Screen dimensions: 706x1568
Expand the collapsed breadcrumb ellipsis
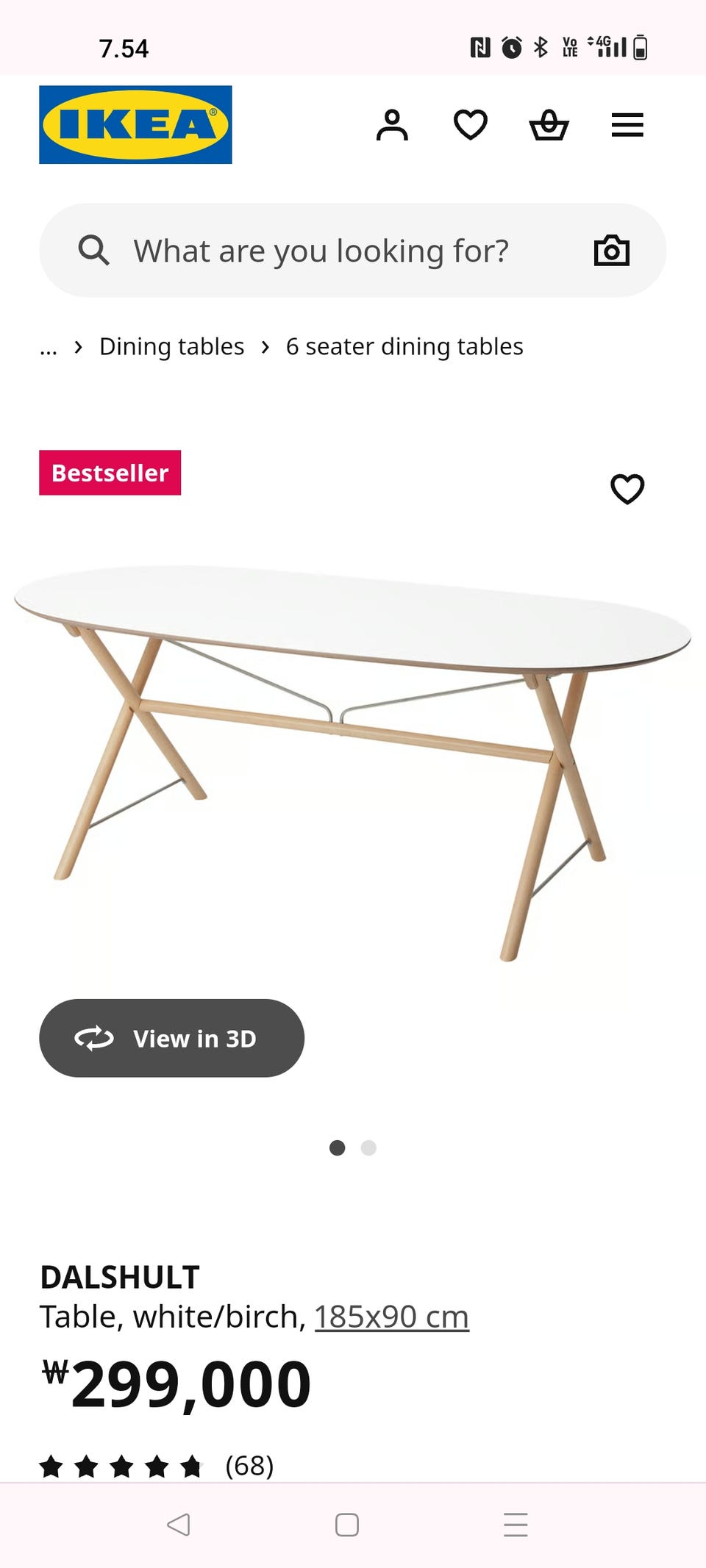49,347
